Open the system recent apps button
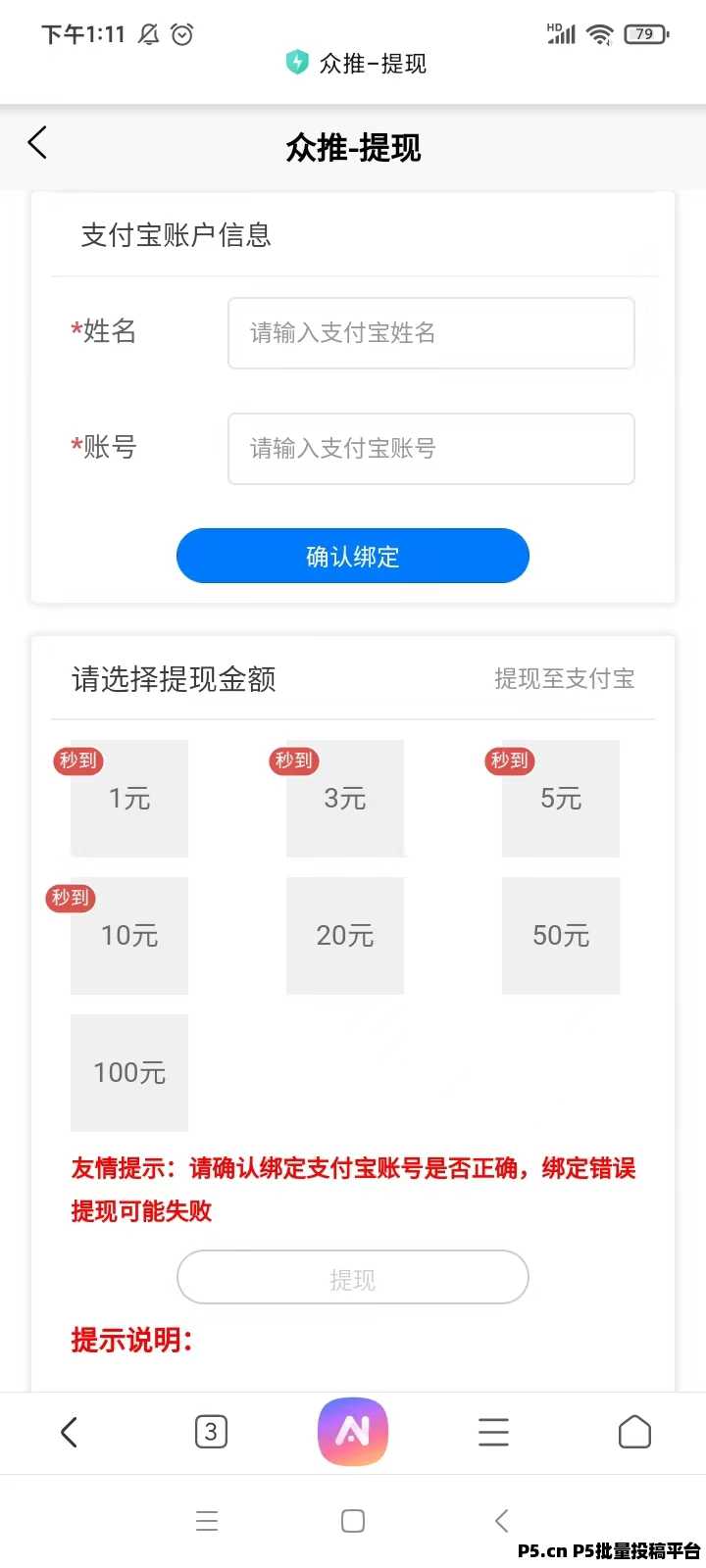This screenshot has width=706, height=1568. 207,1521
